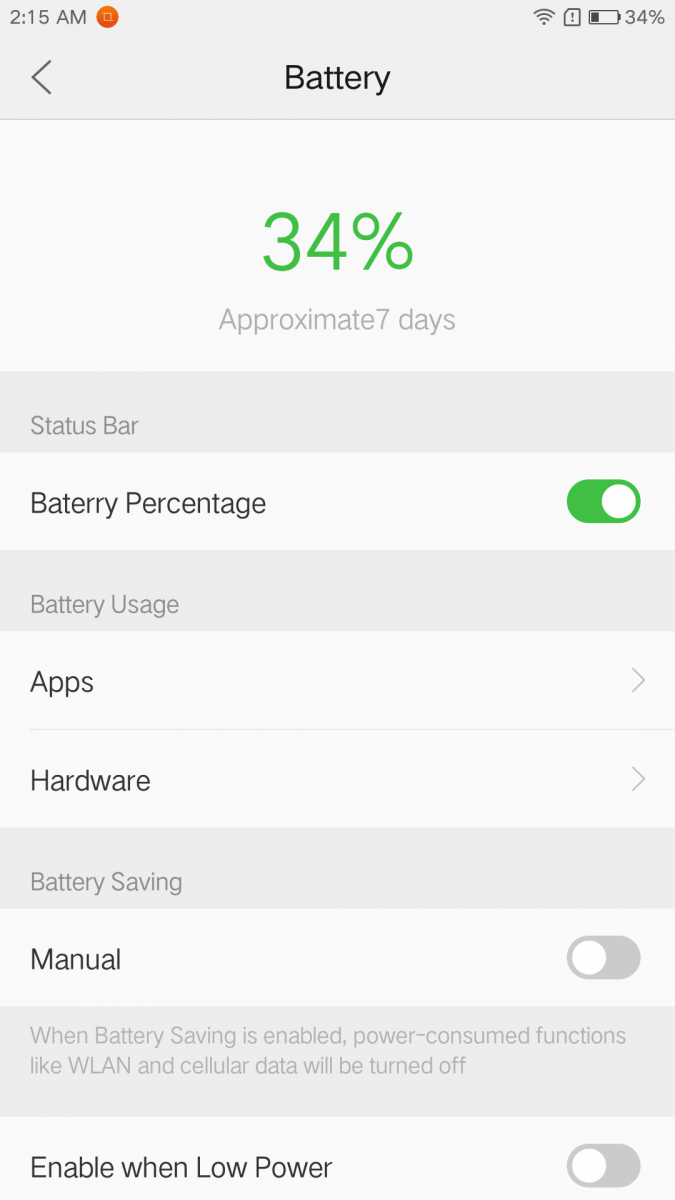Image resolution: width=675 pixels, height=1200 pixels.
Task: Turn off Baterry Percentage in status bar
Action: point(603,502)
